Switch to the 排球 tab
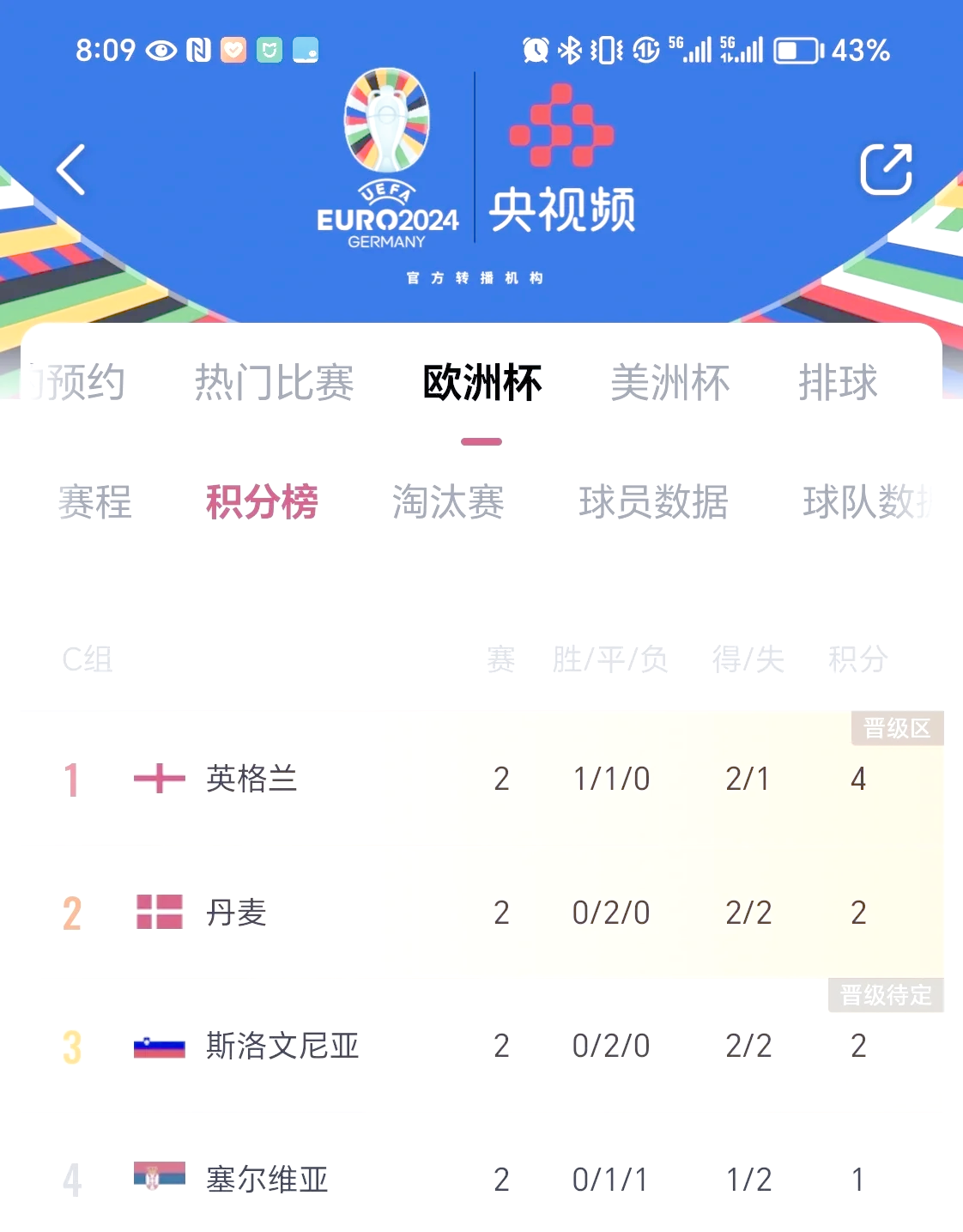The height and width of the screenshot is (1232, 963). pos(838,383)
